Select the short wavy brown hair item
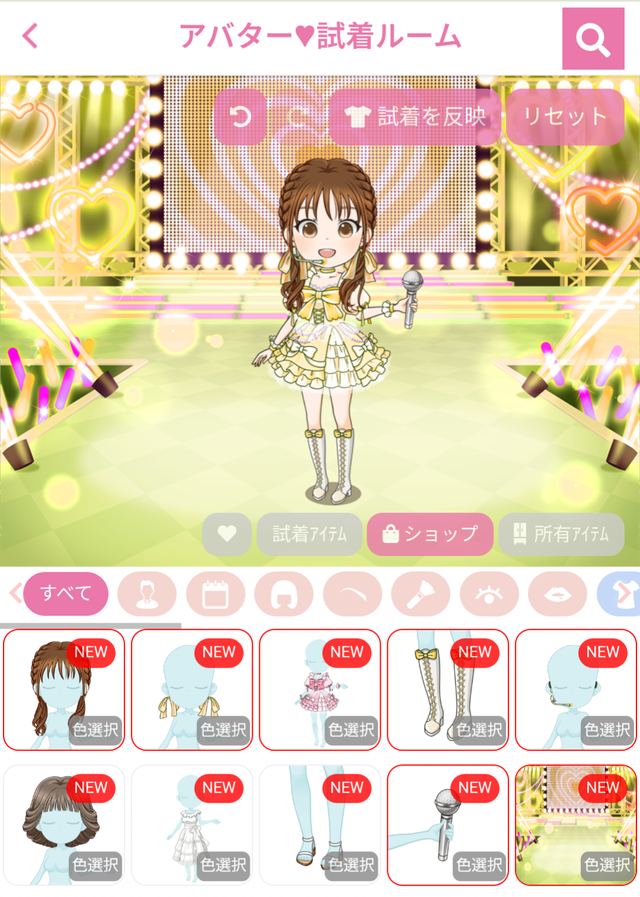 (x=64, y=825)
